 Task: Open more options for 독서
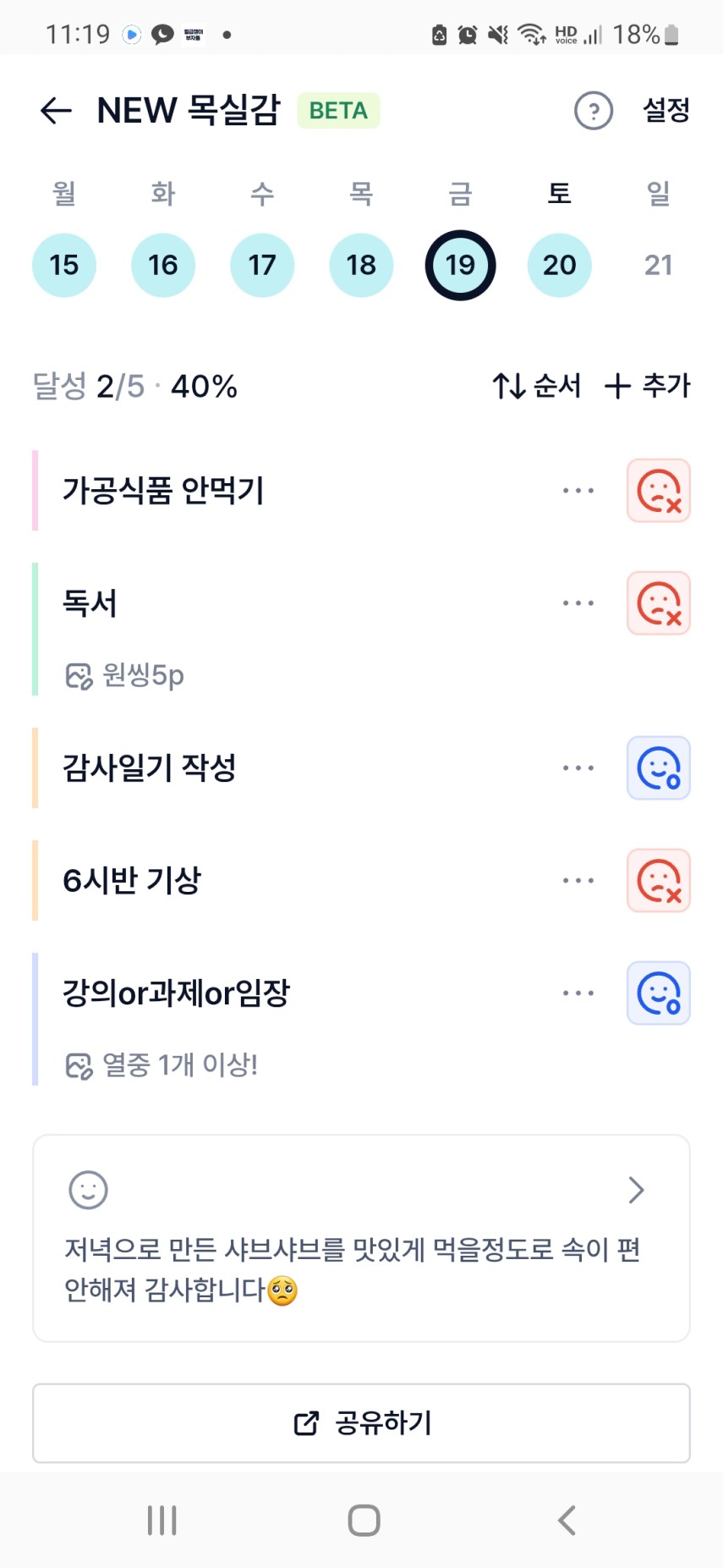point(578,603)
